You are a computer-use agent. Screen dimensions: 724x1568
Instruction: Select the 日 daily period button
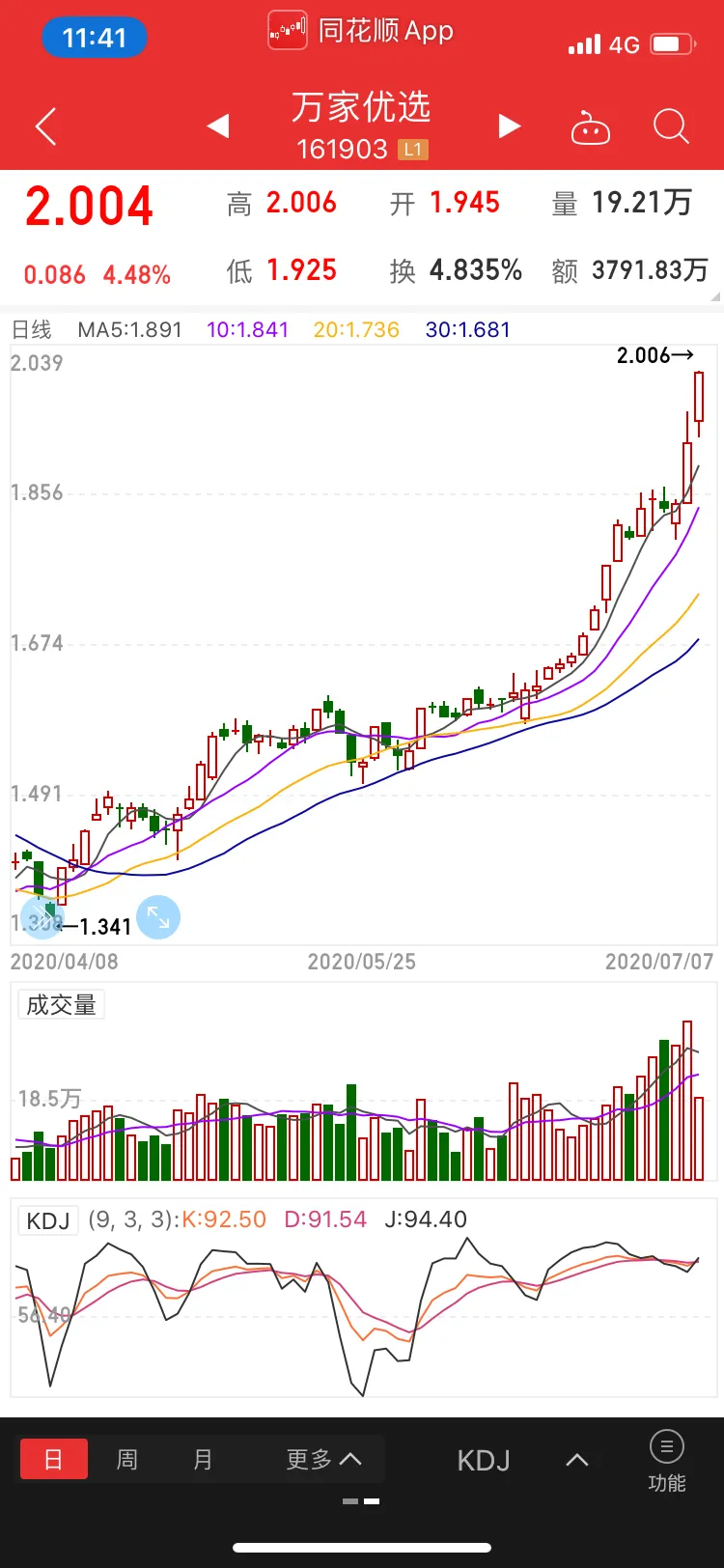click(x=55, y=1460)
